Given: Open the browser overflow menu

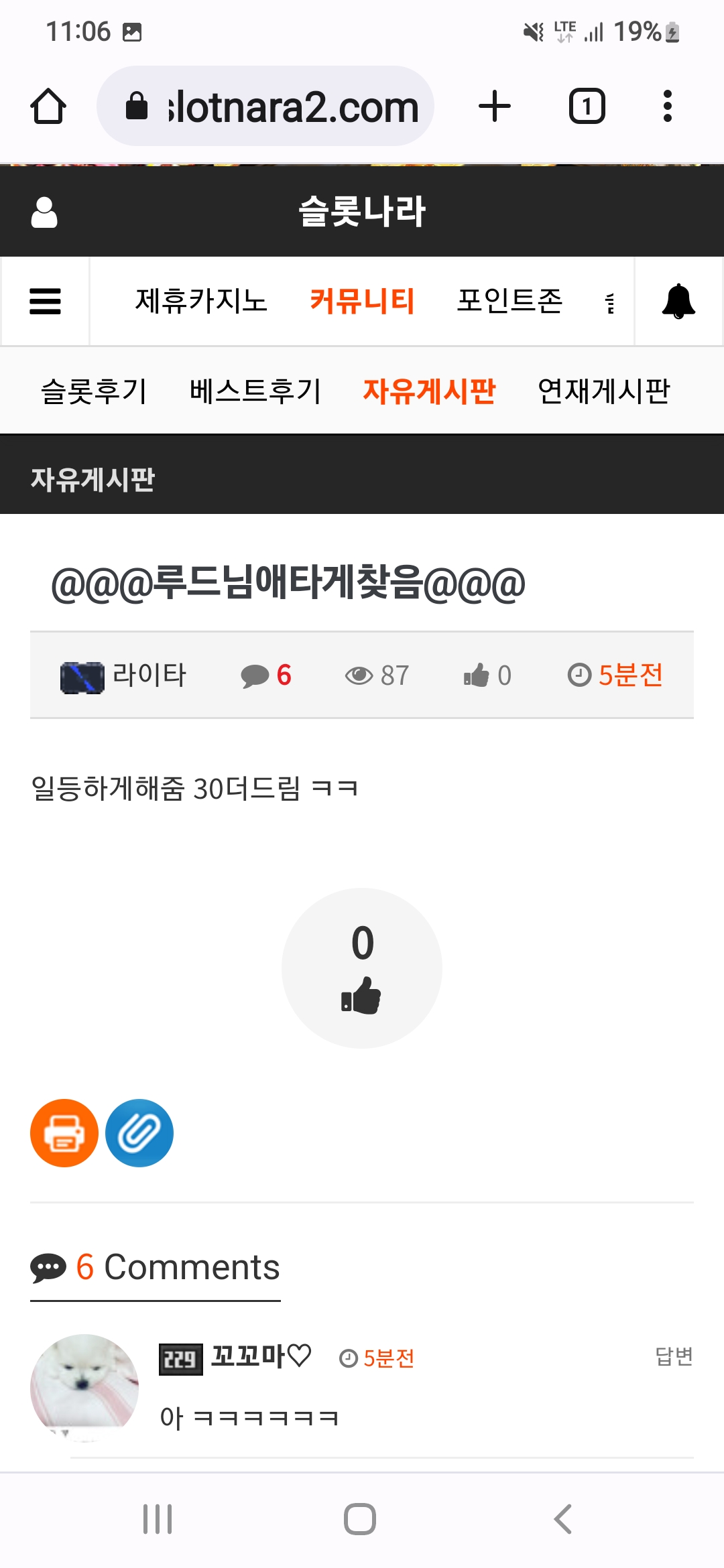Looking at the screenshot, I should [x=667, y=107].
